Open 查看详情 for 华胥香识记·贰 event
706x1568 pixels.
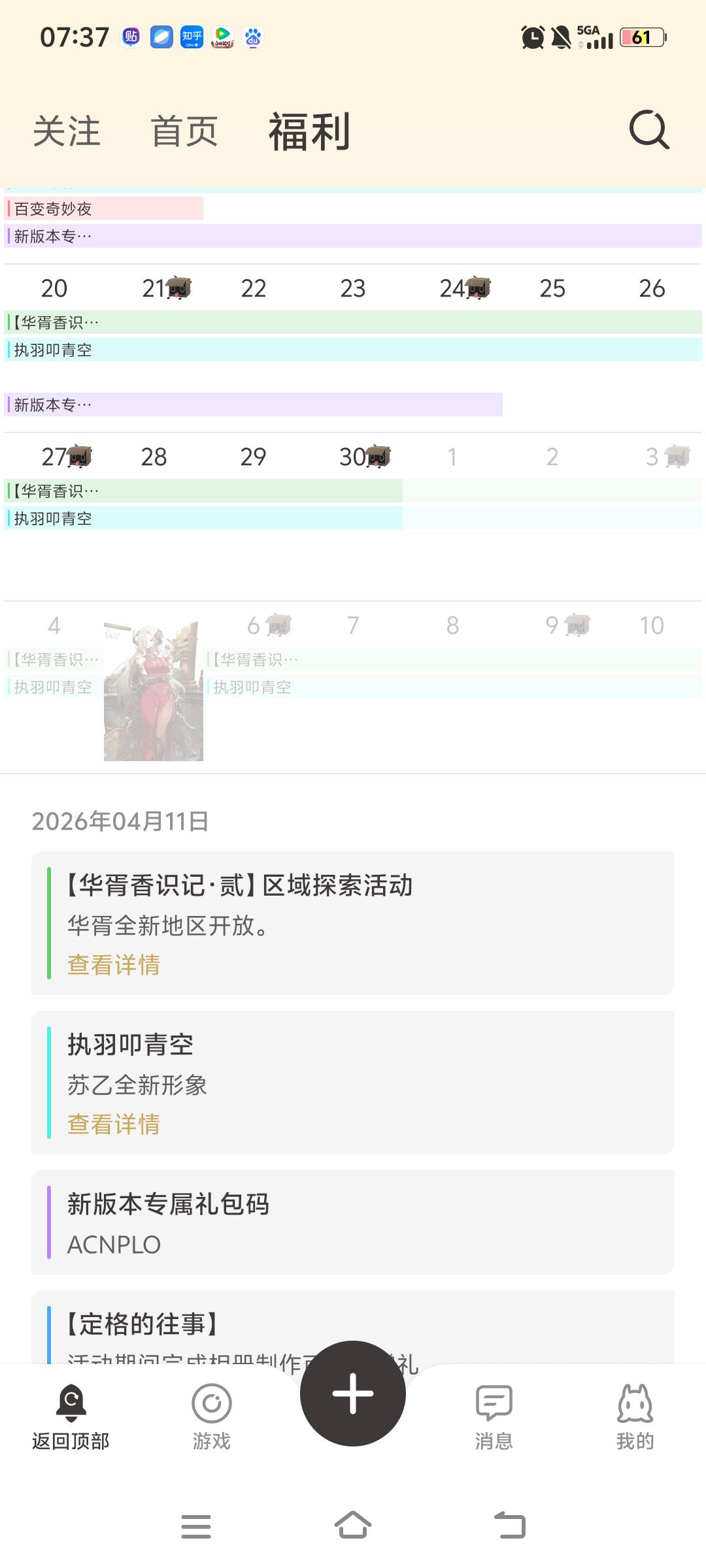114,964
